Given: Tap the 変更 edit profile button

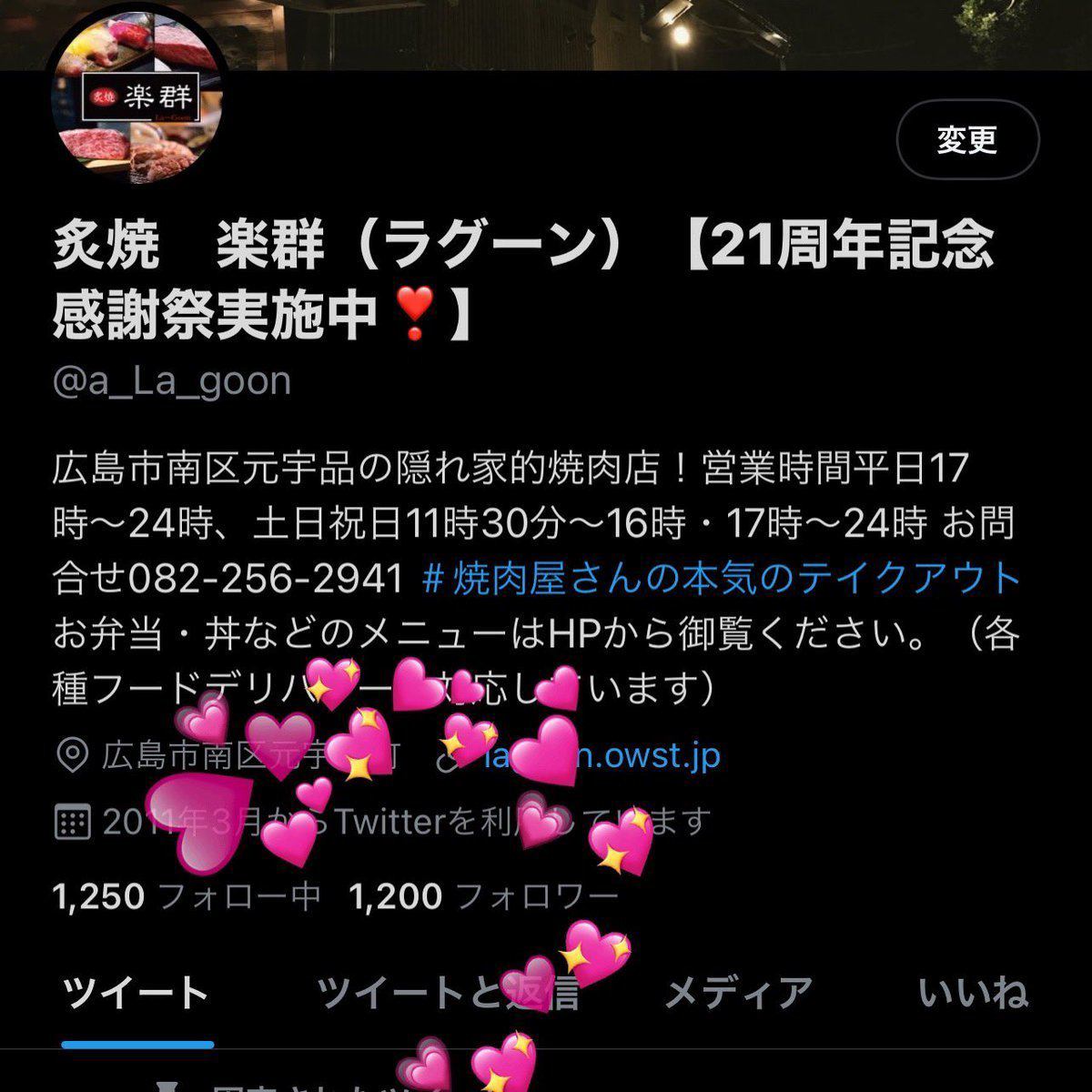Looking at the screenshot, I should (967, 140).
